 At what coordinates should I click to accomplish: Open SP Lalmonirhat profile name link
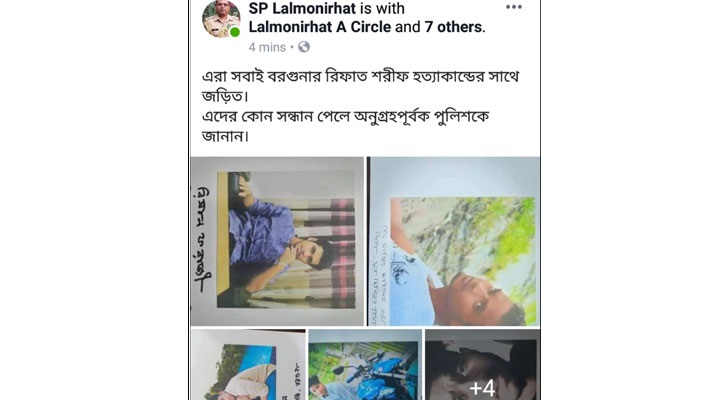coord(300,9)
